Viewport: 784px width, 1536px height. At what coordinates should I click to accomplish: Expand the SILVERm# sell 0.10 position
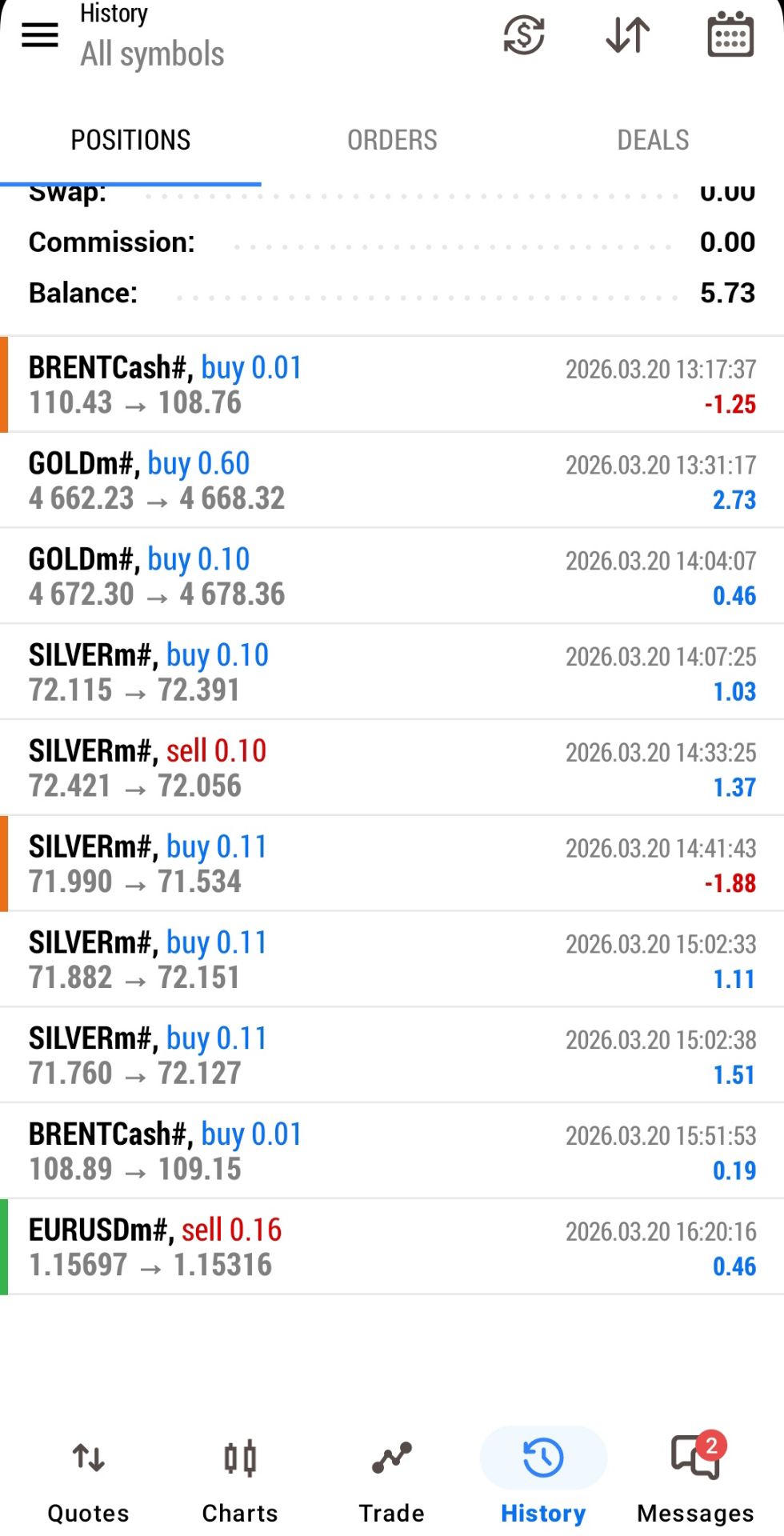click(x=392, y=768)
